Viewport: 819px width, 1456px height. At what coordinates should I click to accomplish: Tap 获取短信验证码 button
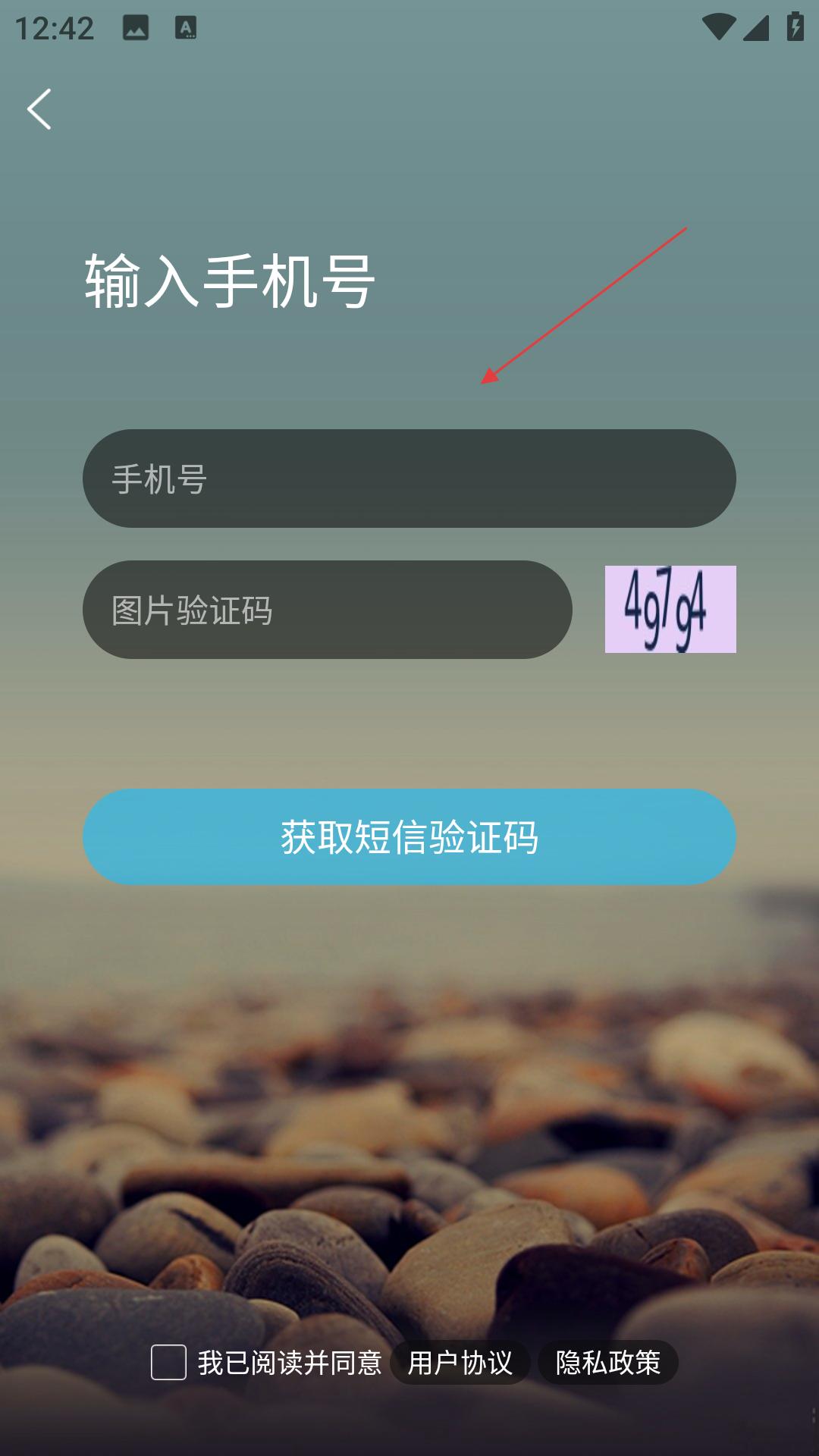(409, 837)
